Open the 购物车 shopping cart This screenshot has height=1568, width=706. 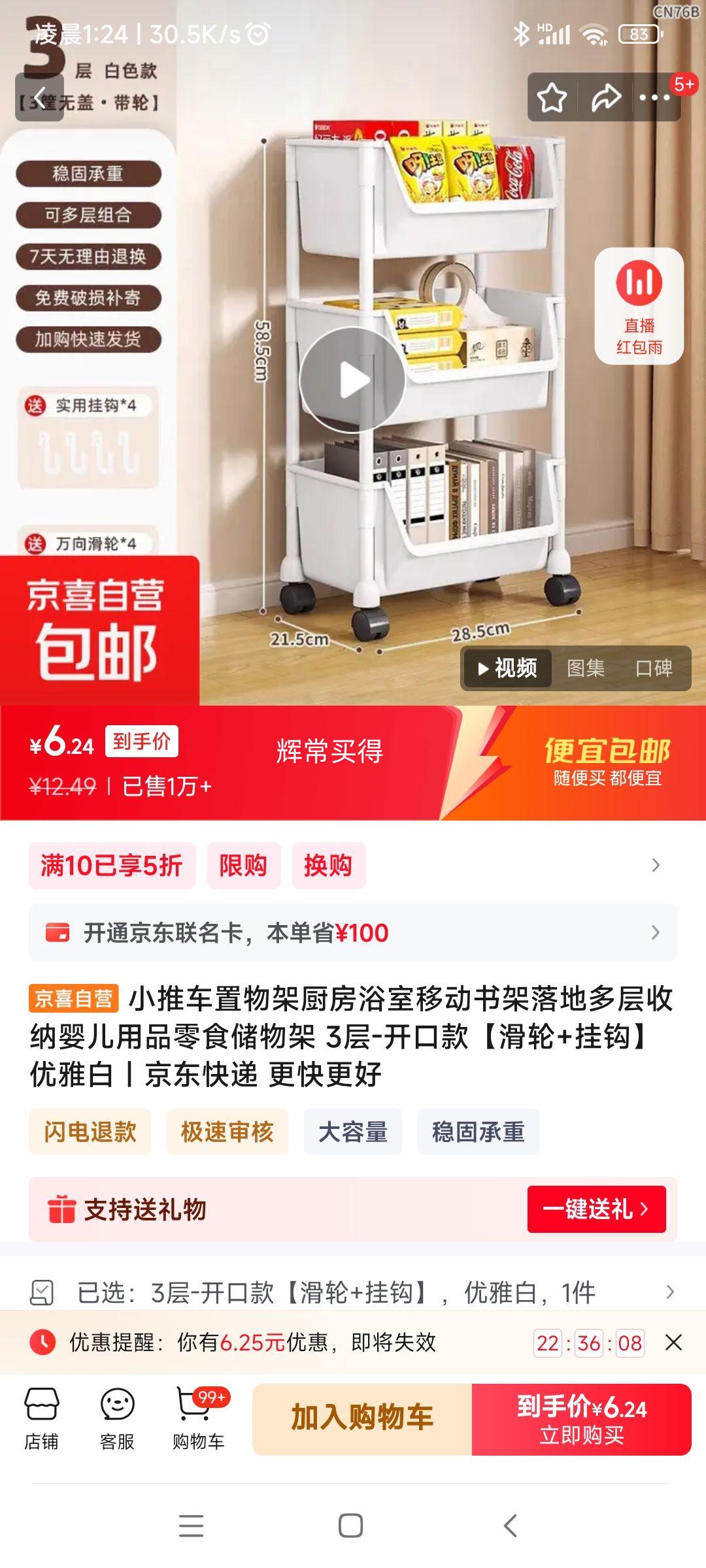coord(198,1419)
